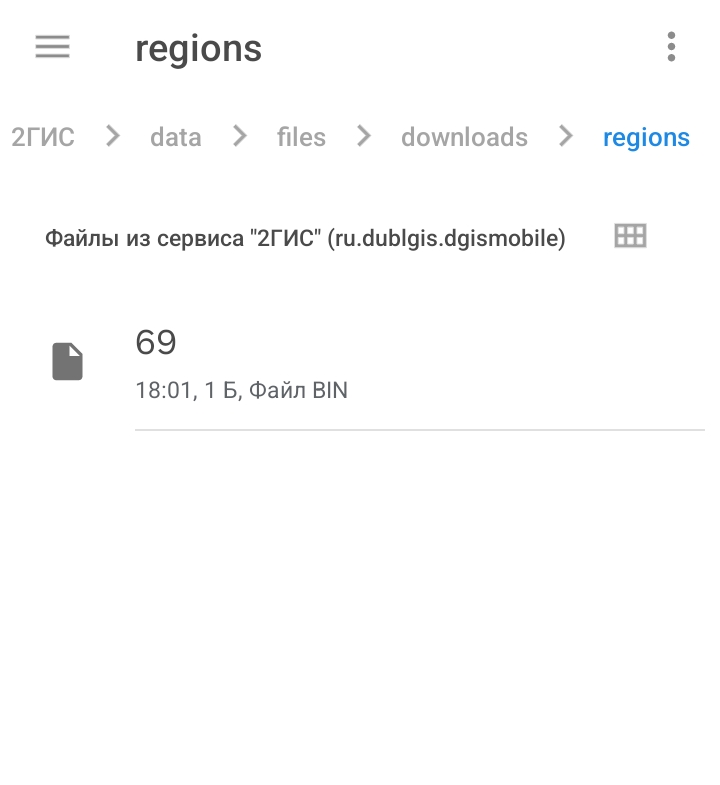Open the overflow options menu
The height and width of the screenshot is (785, 720).
pyautogui.click(x=671, y=47)
